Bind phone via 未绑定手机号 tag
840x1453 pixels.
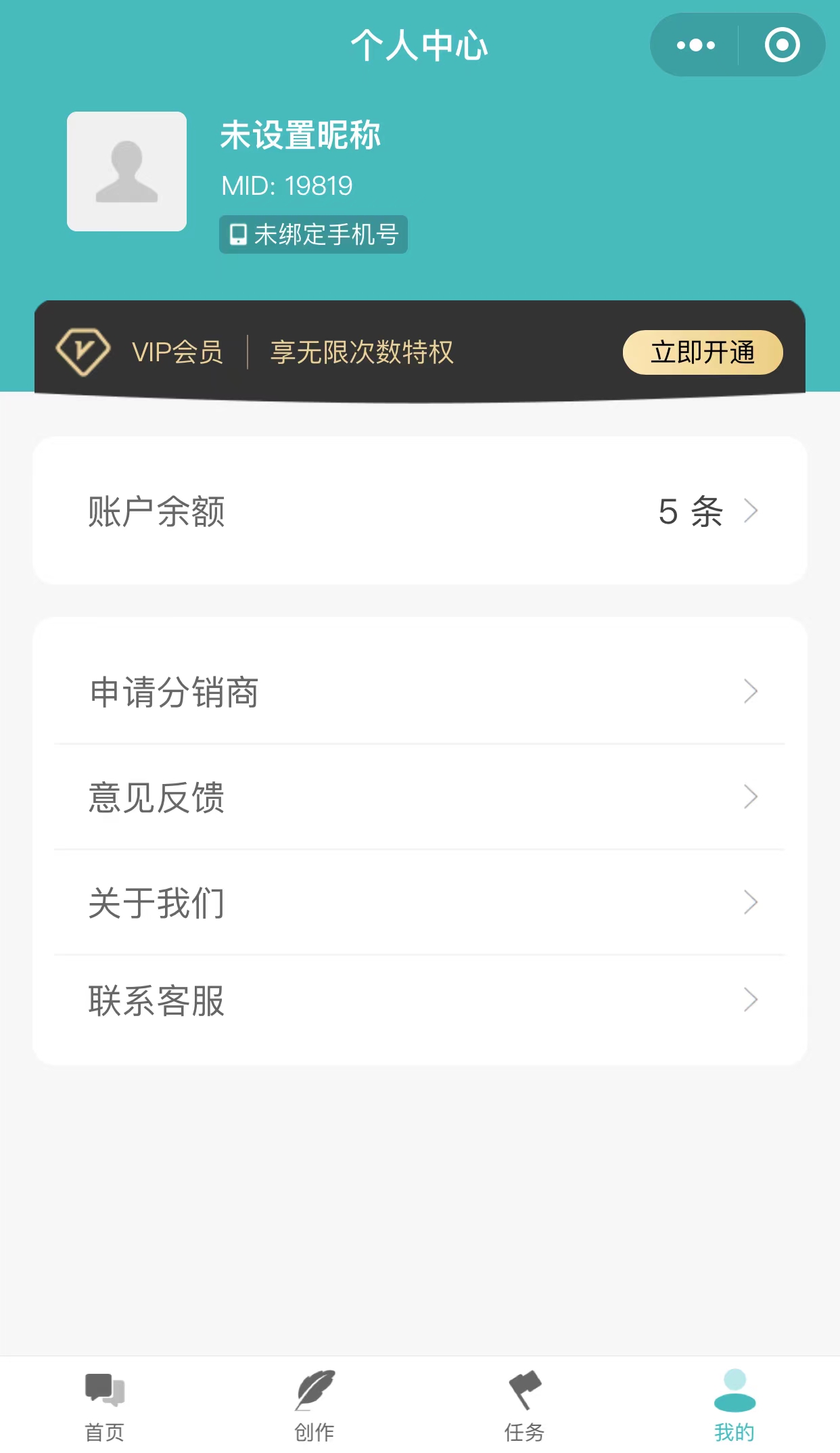coord(313,235)
